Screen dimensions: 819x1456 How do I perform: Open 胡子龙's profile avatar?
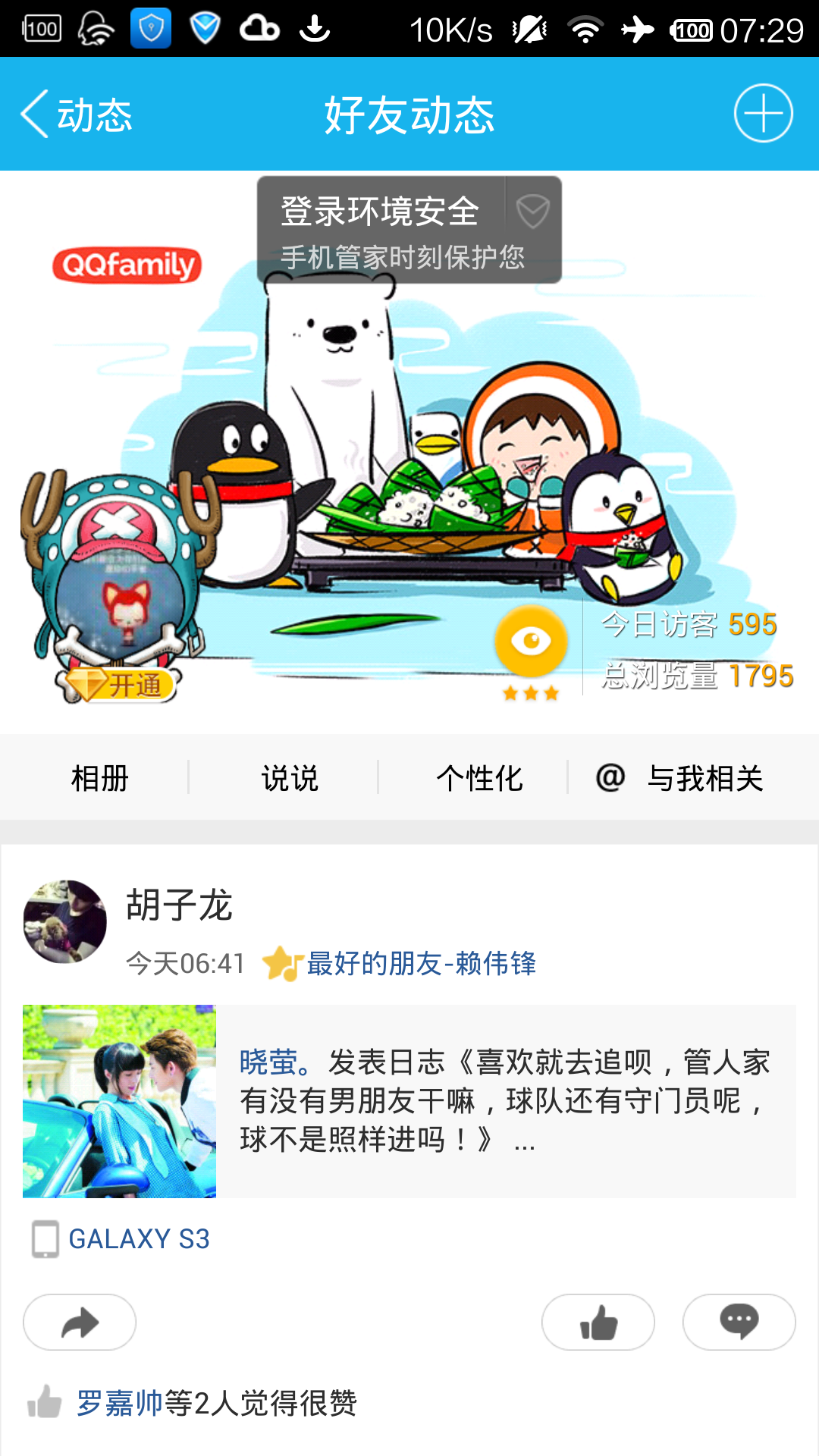(x=65, y=921)
